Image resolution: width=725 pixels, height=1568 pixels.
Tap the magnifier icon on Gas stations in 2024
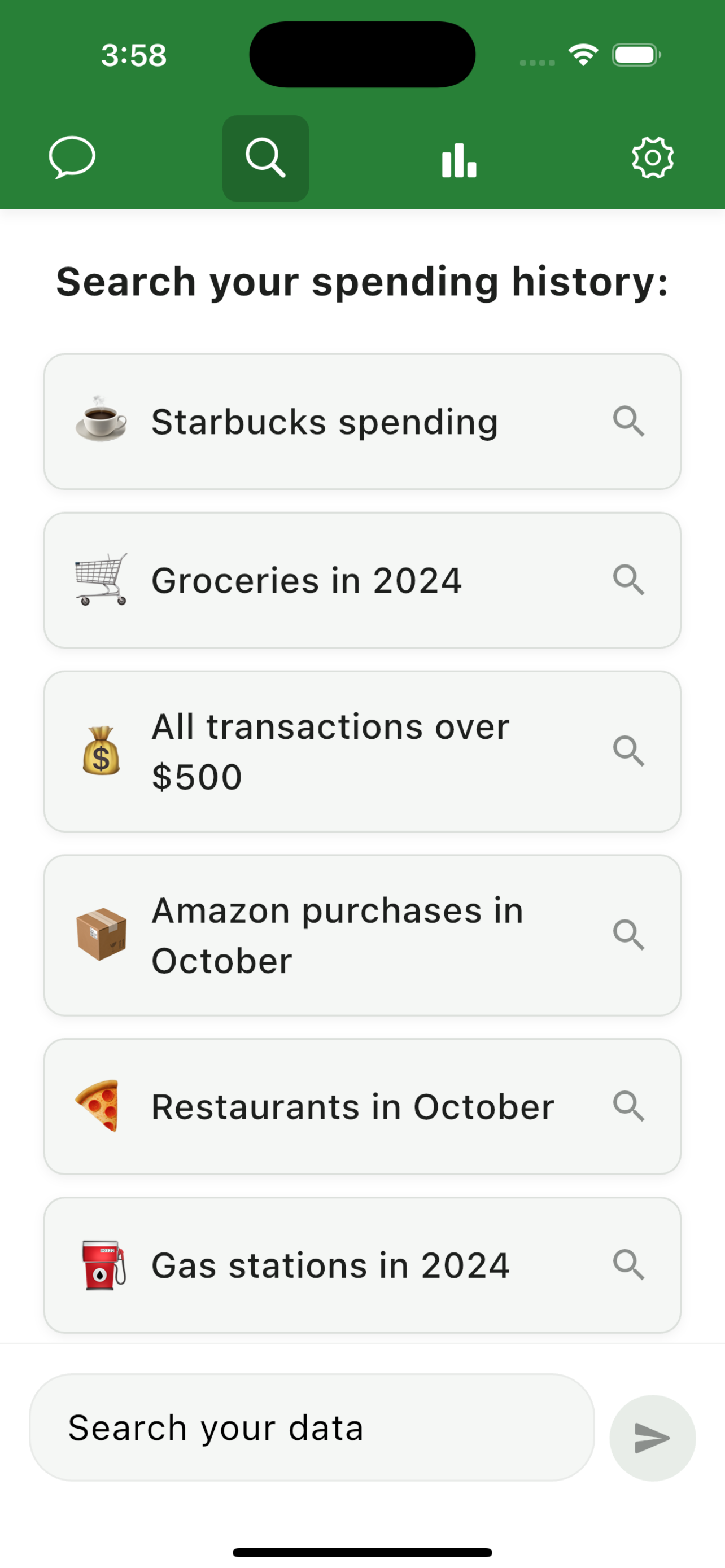pos(630,1265)
